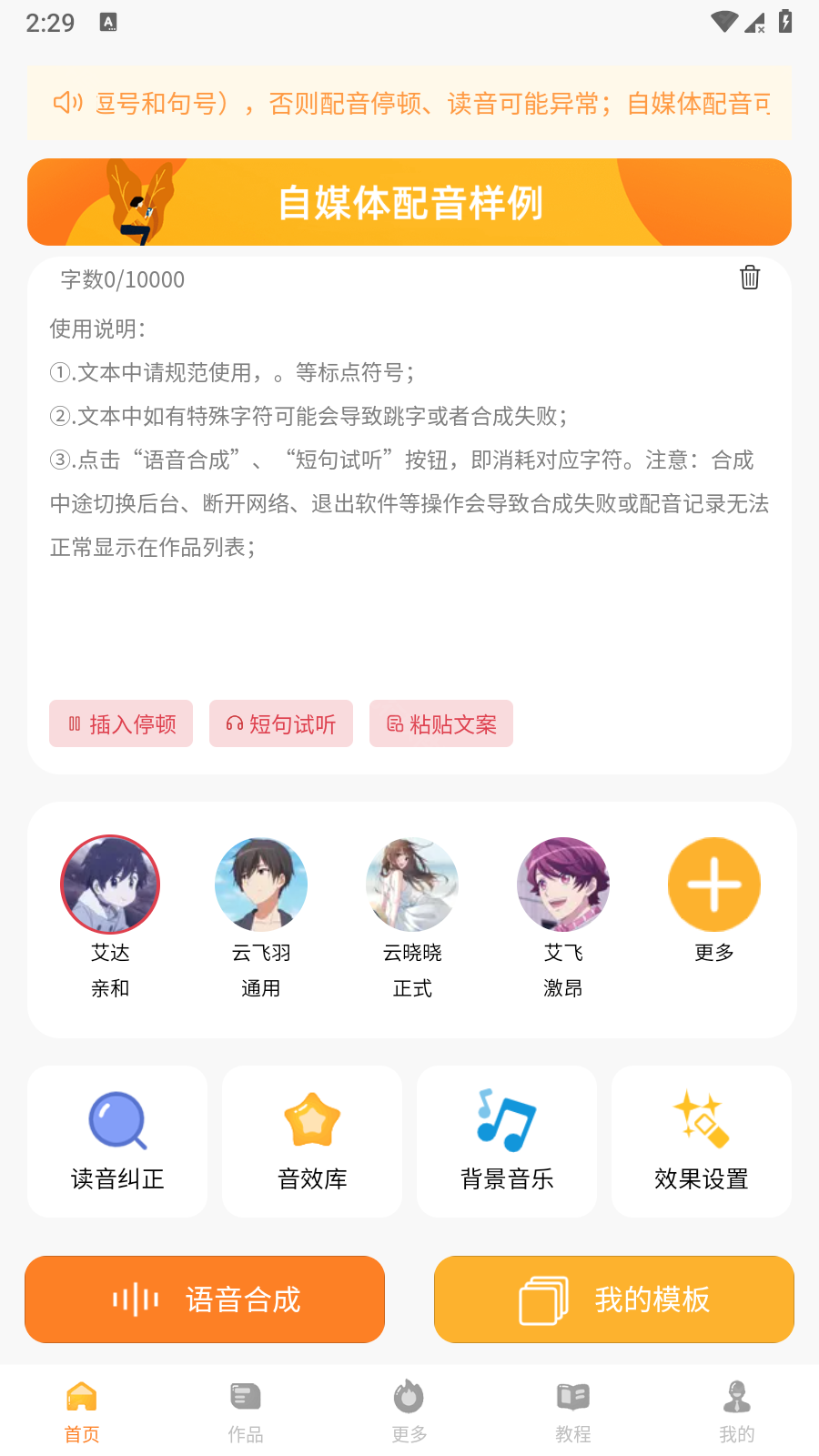Select voice 艾达 with 亲和 style
Image resolution: width=819 pixels, height=1456 pixels.
point(109,884)
